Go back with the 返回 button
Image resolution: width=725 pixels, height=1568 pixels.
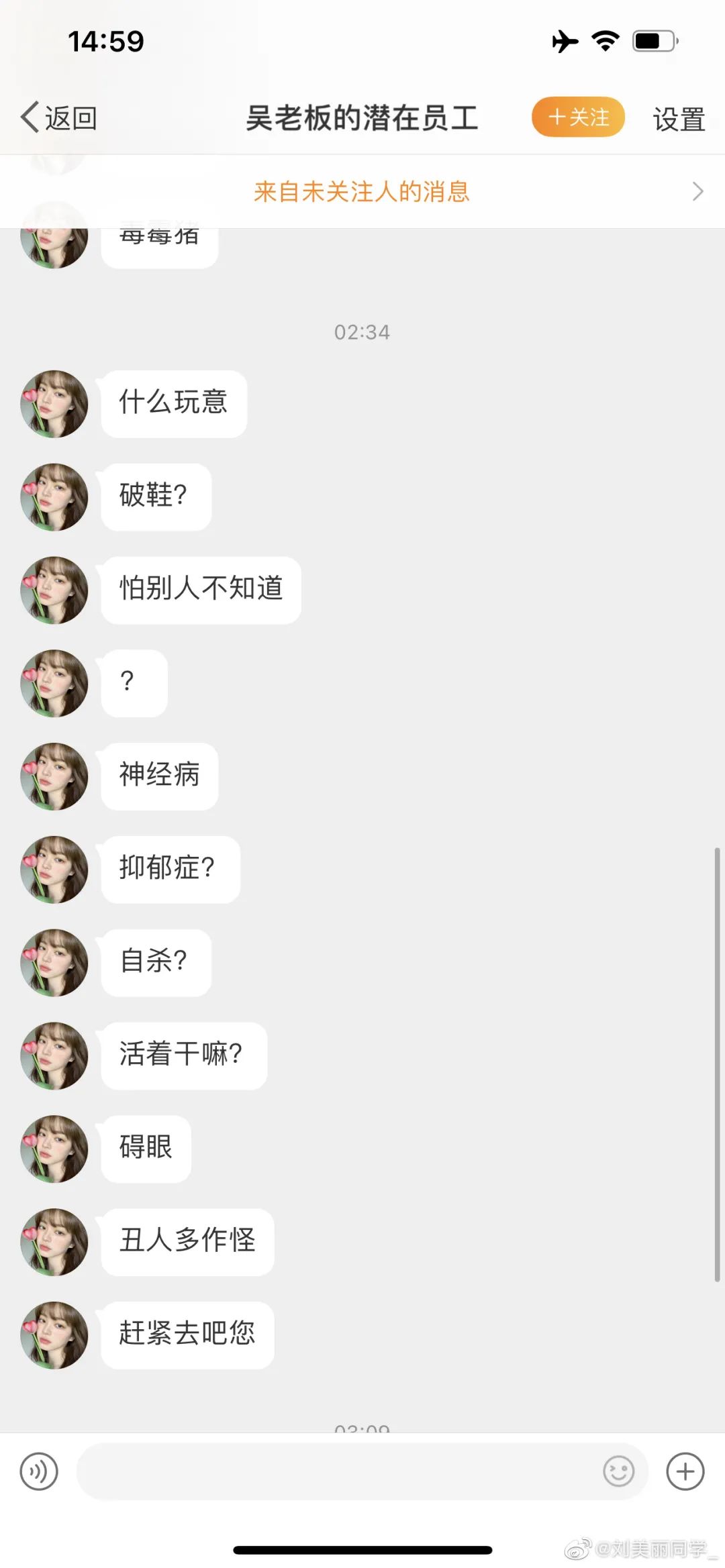(x=59, y=118)
